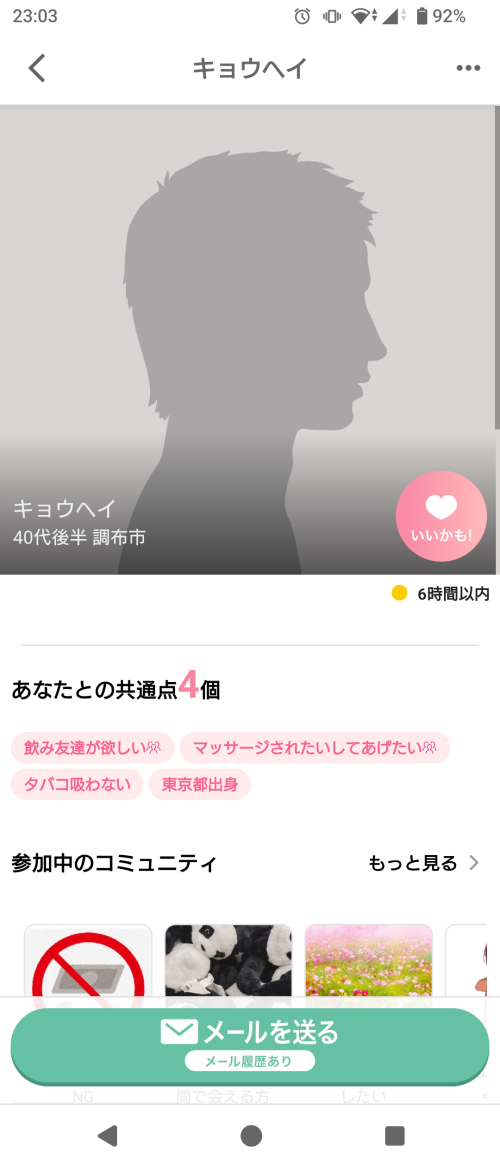View キョウヘイ's profile photo
The width and height of the screenshot is (500, 1166).
pos(249,340)
